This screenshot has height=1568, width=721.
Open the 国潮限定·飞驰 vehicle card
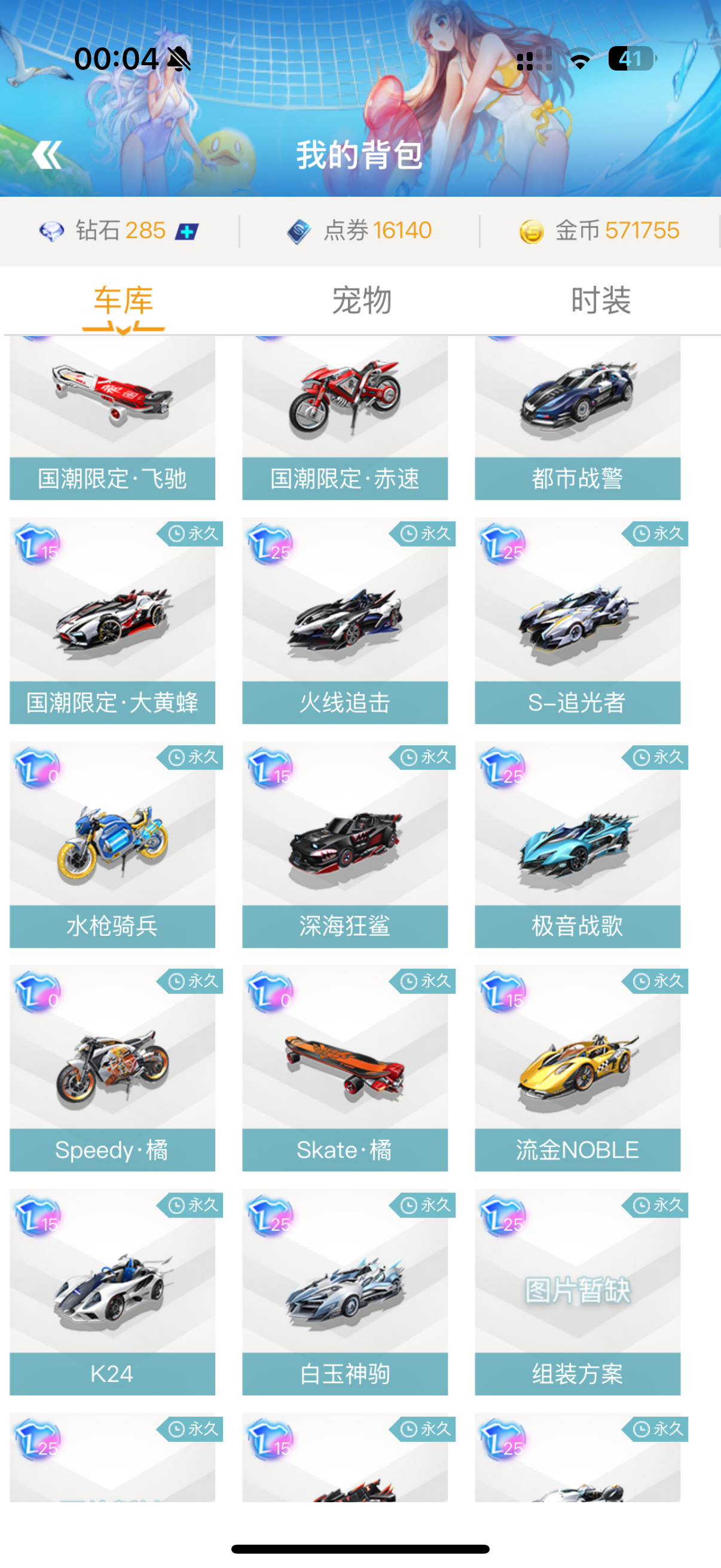(x=112, y=417)
